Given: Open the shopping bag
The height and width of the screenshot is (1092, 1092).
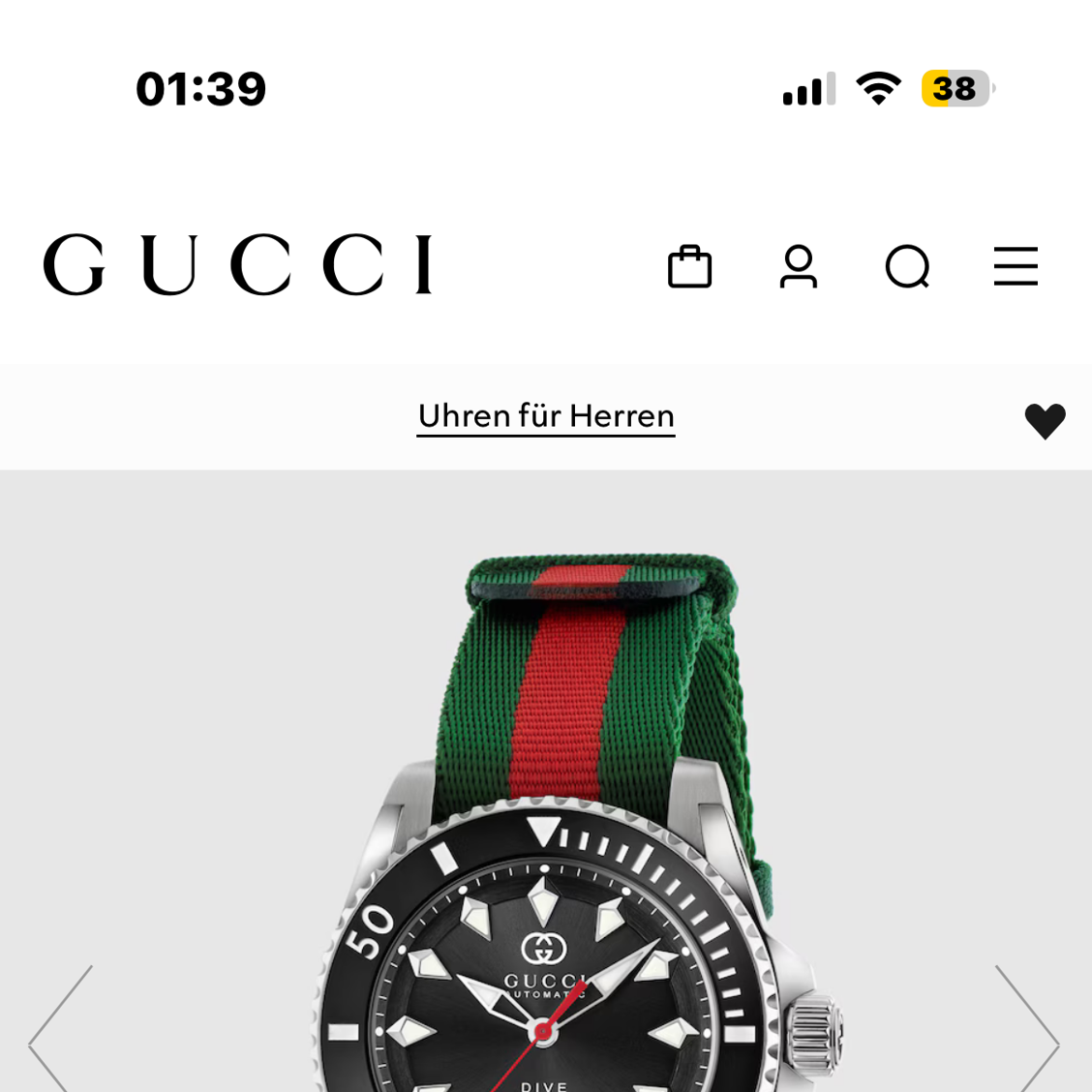Looking at the screenshot, I should pyautogui.click(x=689, y=267).
